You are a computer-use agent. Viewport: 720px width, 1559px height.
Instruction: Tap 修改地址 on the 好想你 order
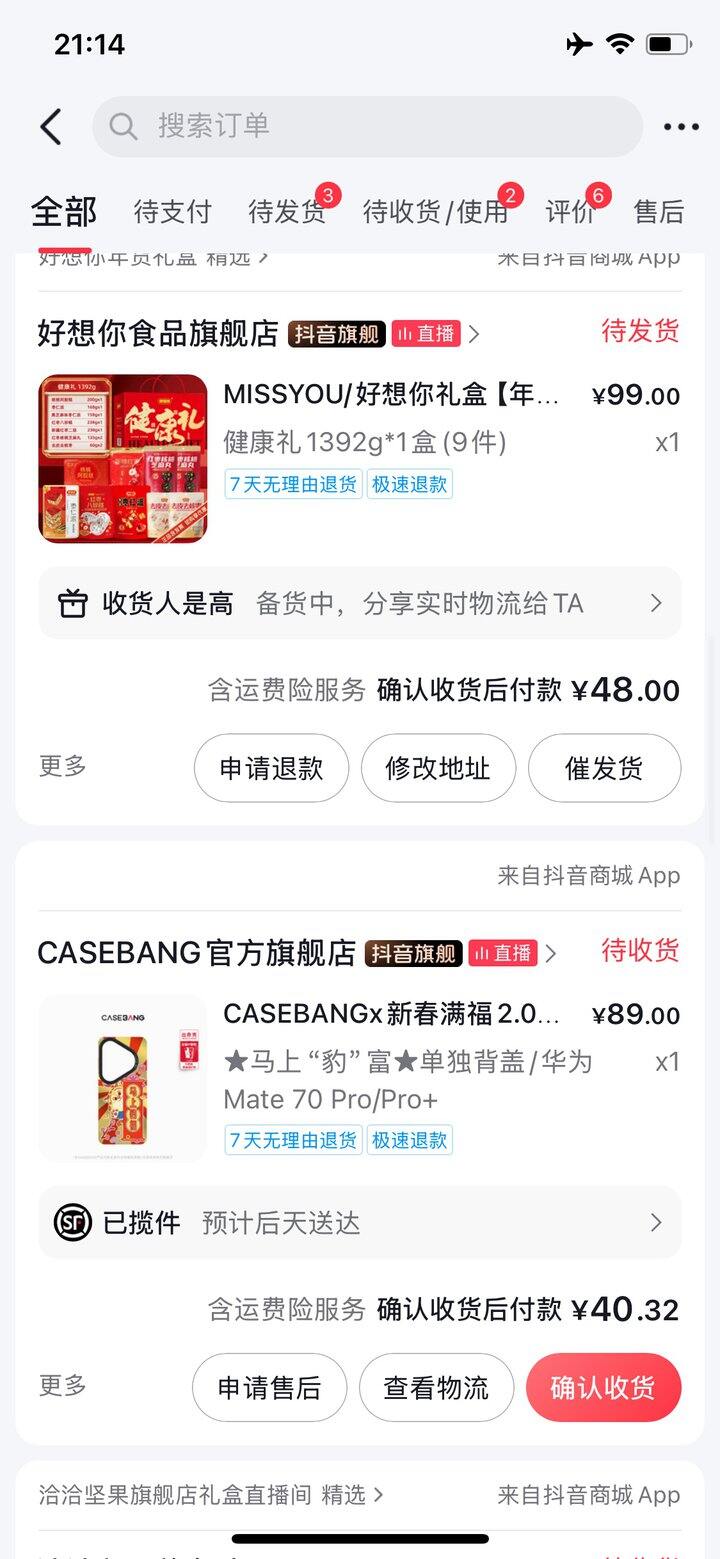(x=438, y=768)
